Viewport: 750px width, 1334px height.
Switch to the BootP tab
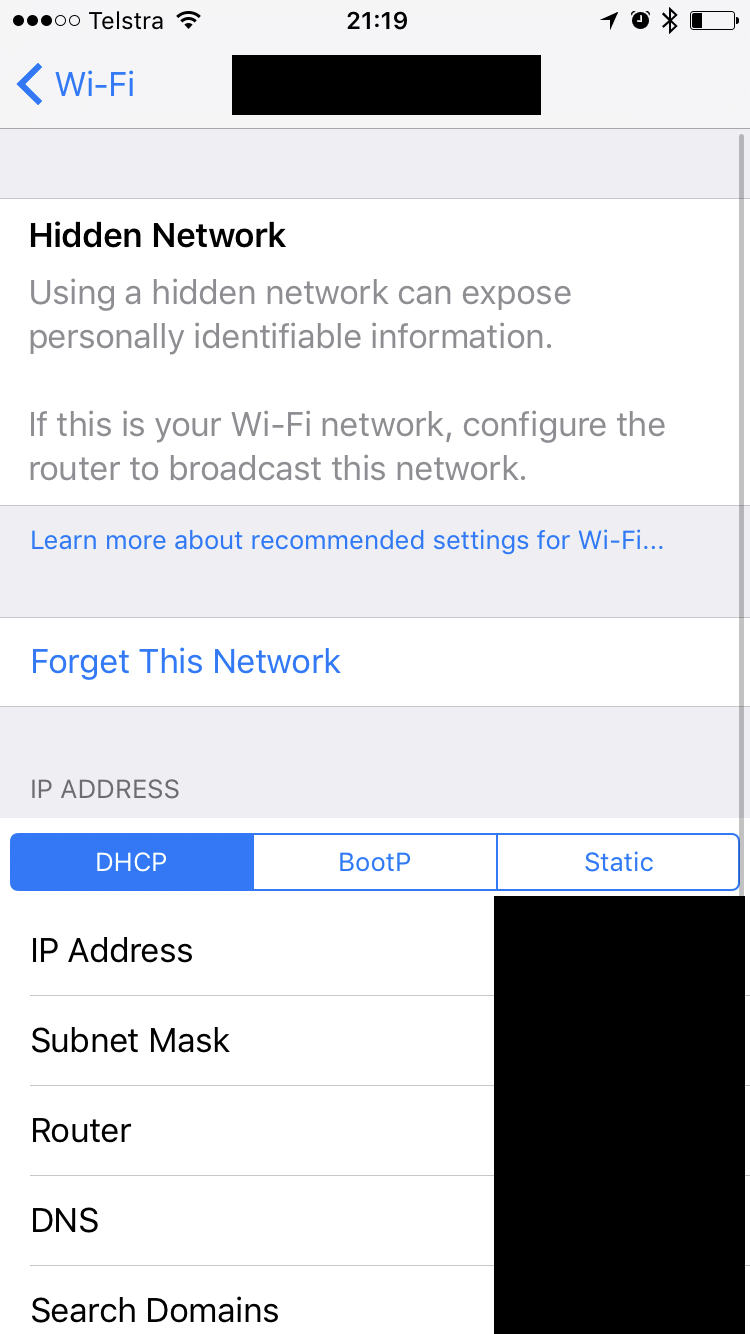point(375,862)
